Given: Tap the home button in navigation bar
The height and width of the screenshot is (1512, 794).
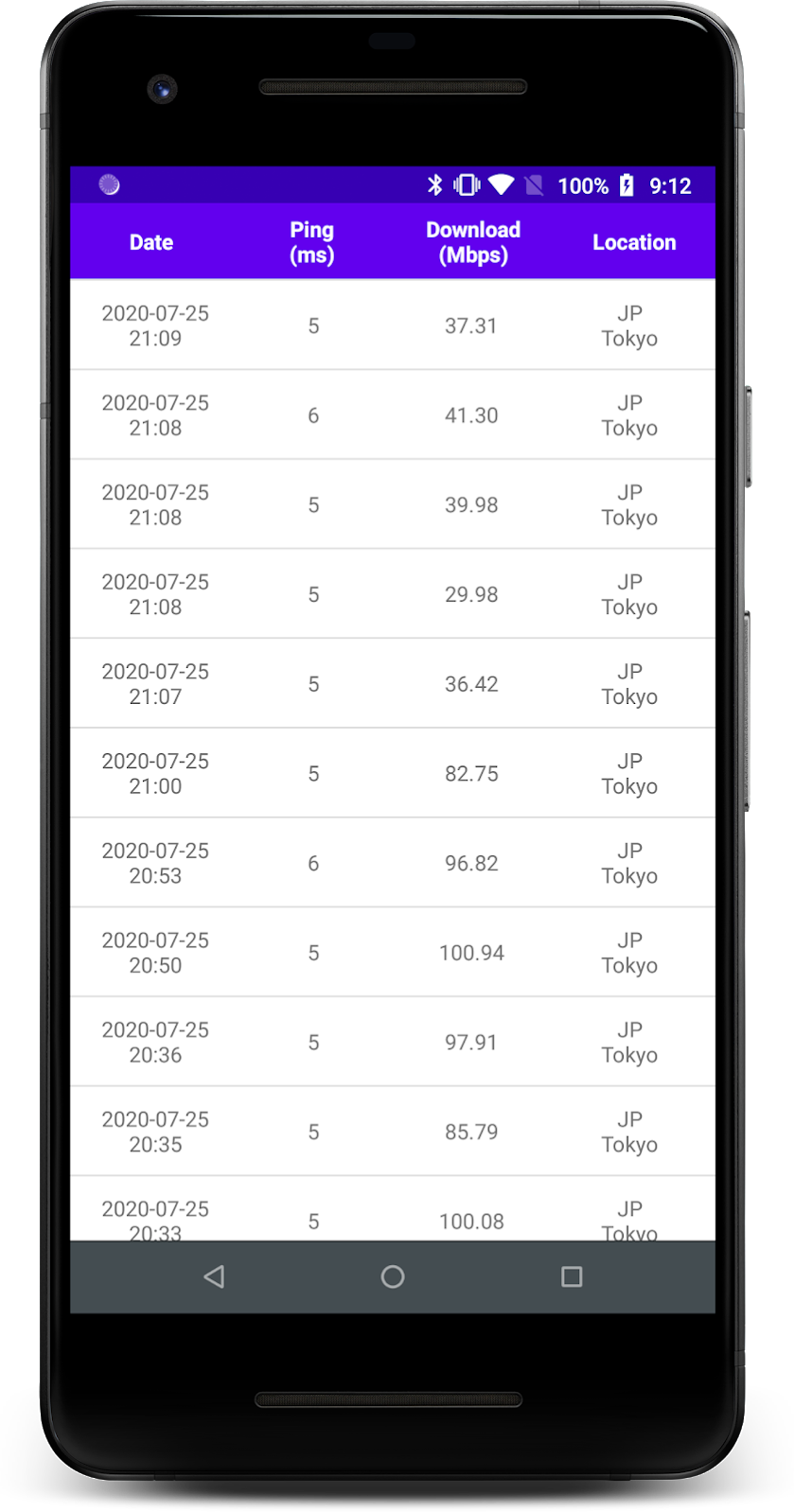Looking at the screenshot, I should [x=393, y=1276].
